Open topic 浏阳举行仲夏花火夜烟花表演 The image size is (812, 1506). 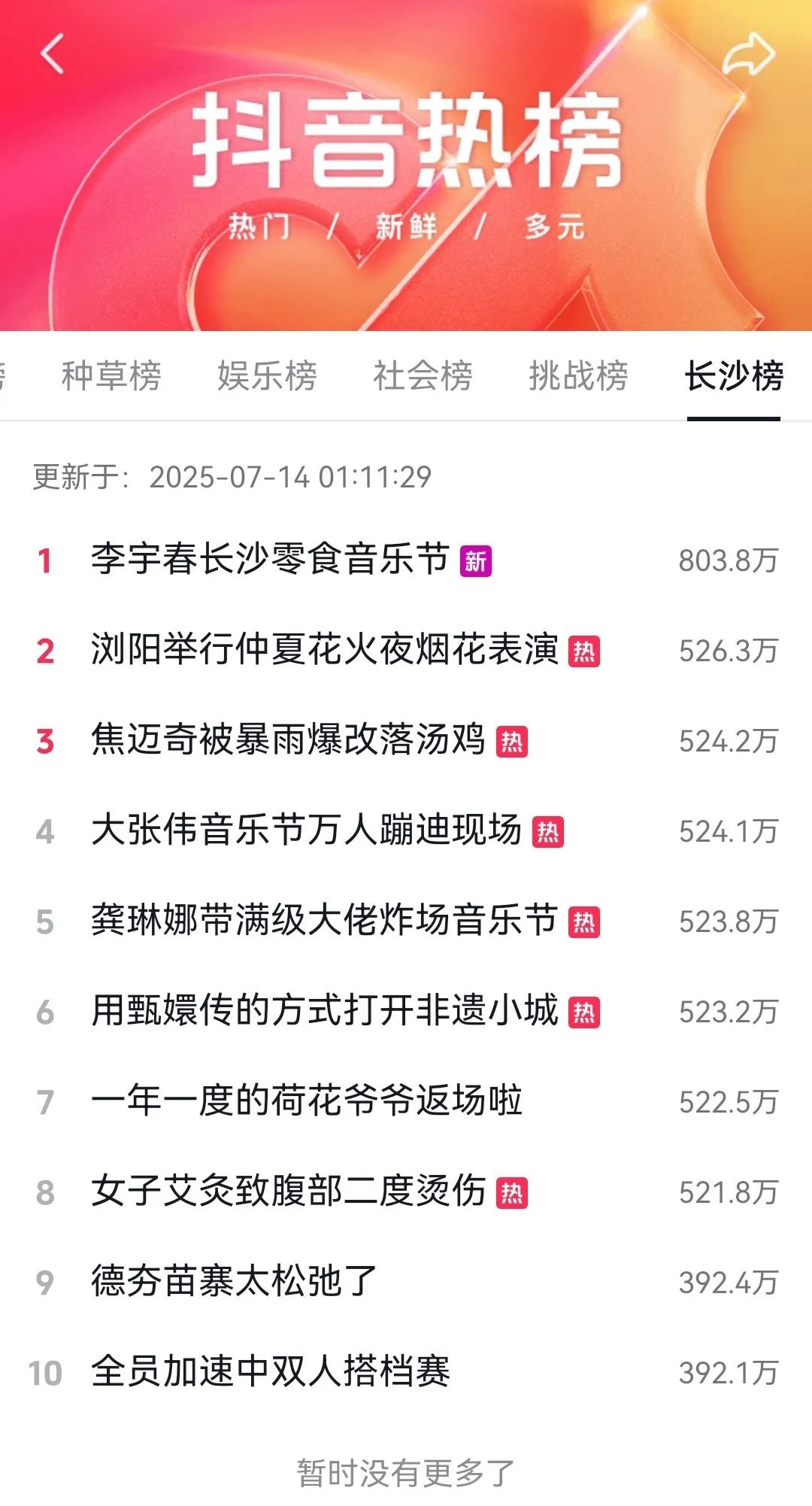click(x=325, y=650)
